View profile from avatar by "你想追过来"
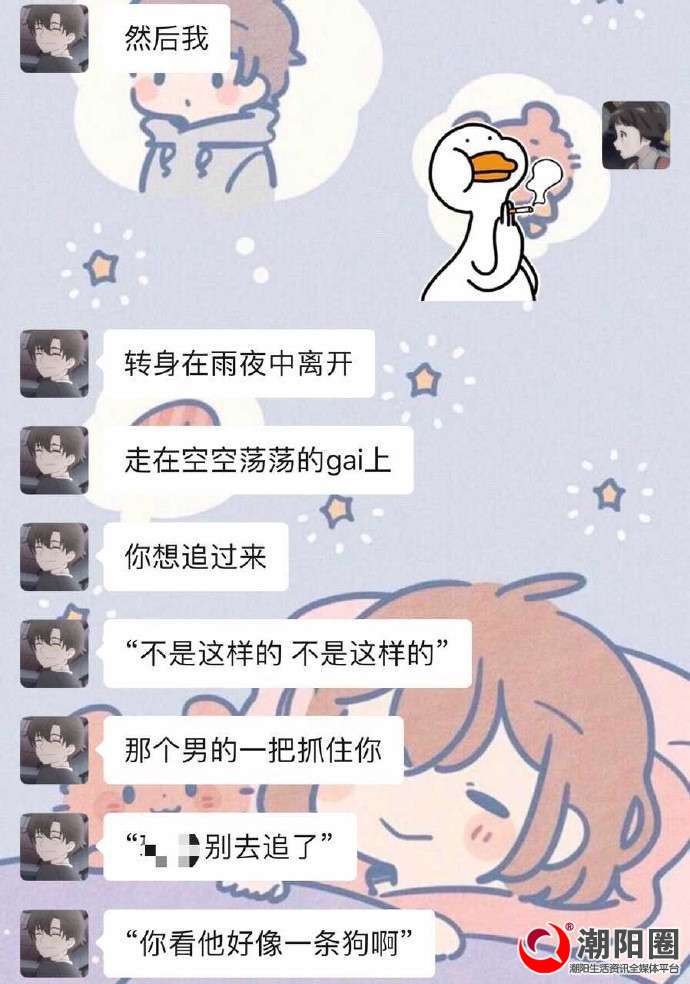 pos(54,557)
